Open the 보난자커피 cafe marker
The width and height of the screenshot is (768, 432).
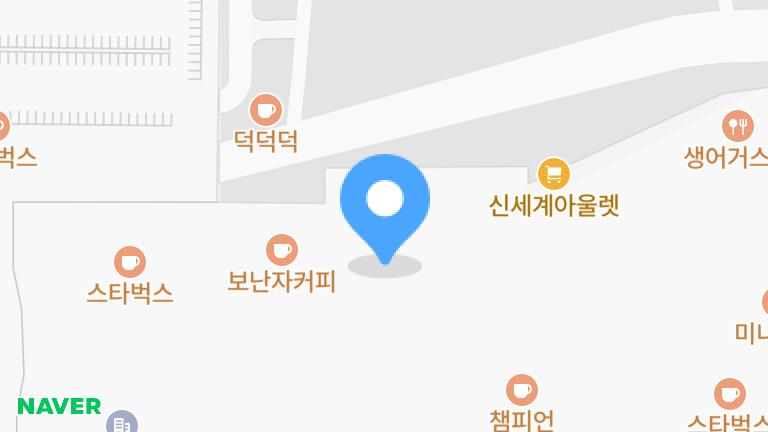[281, 250]
